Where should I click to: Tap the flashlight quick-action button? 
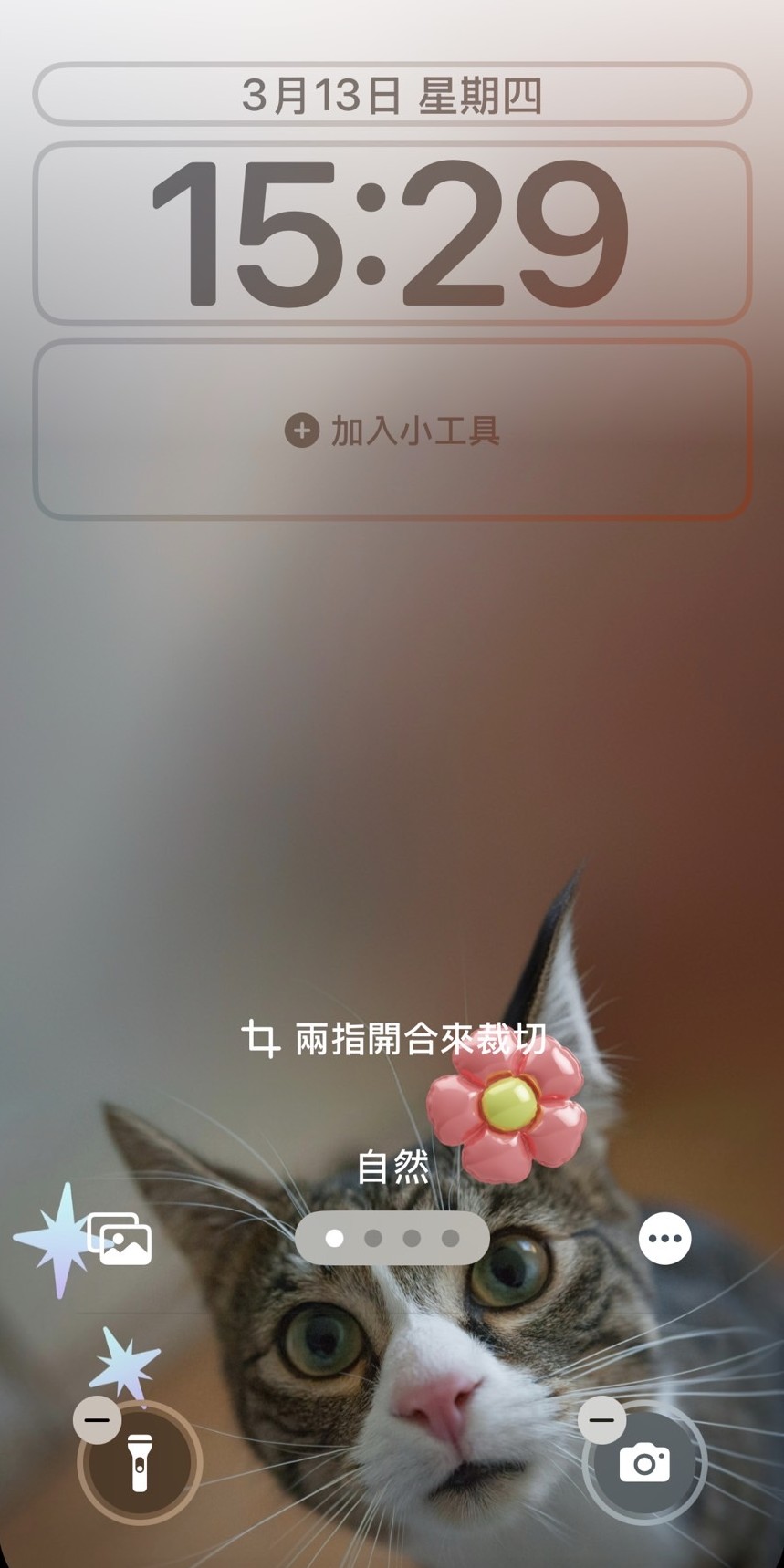pyautogui.click(x=140, y=1463)
